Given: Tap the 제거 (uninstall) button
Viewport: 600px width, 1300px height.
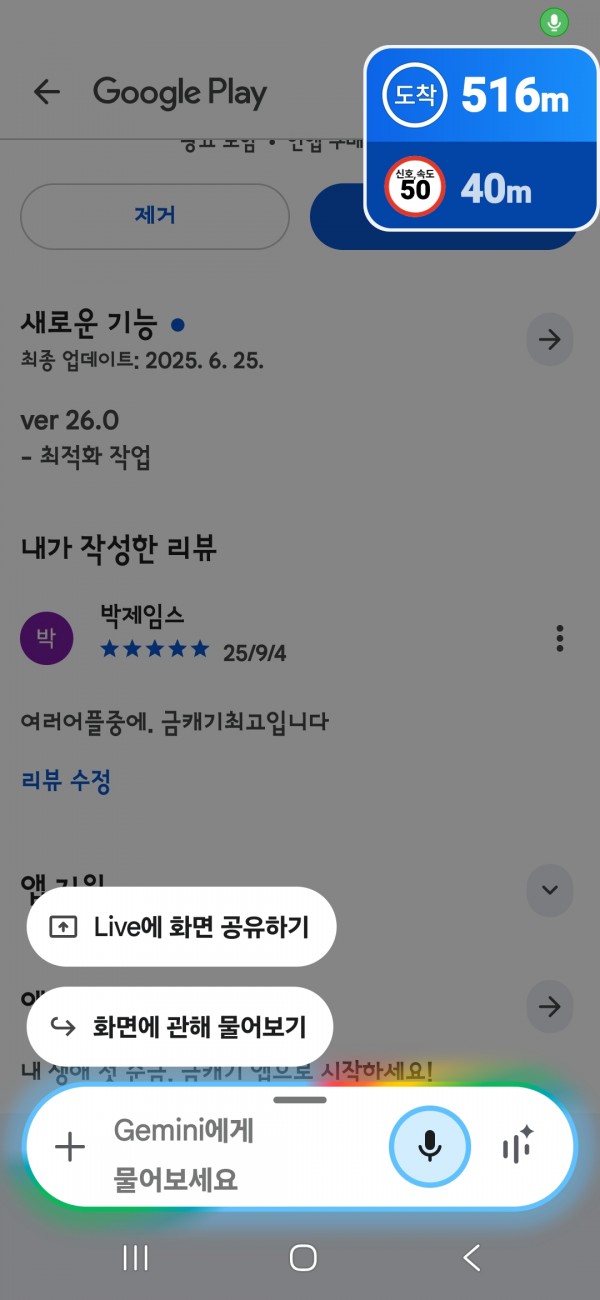Looking at the screenshot, I should [x=155, y=216].
